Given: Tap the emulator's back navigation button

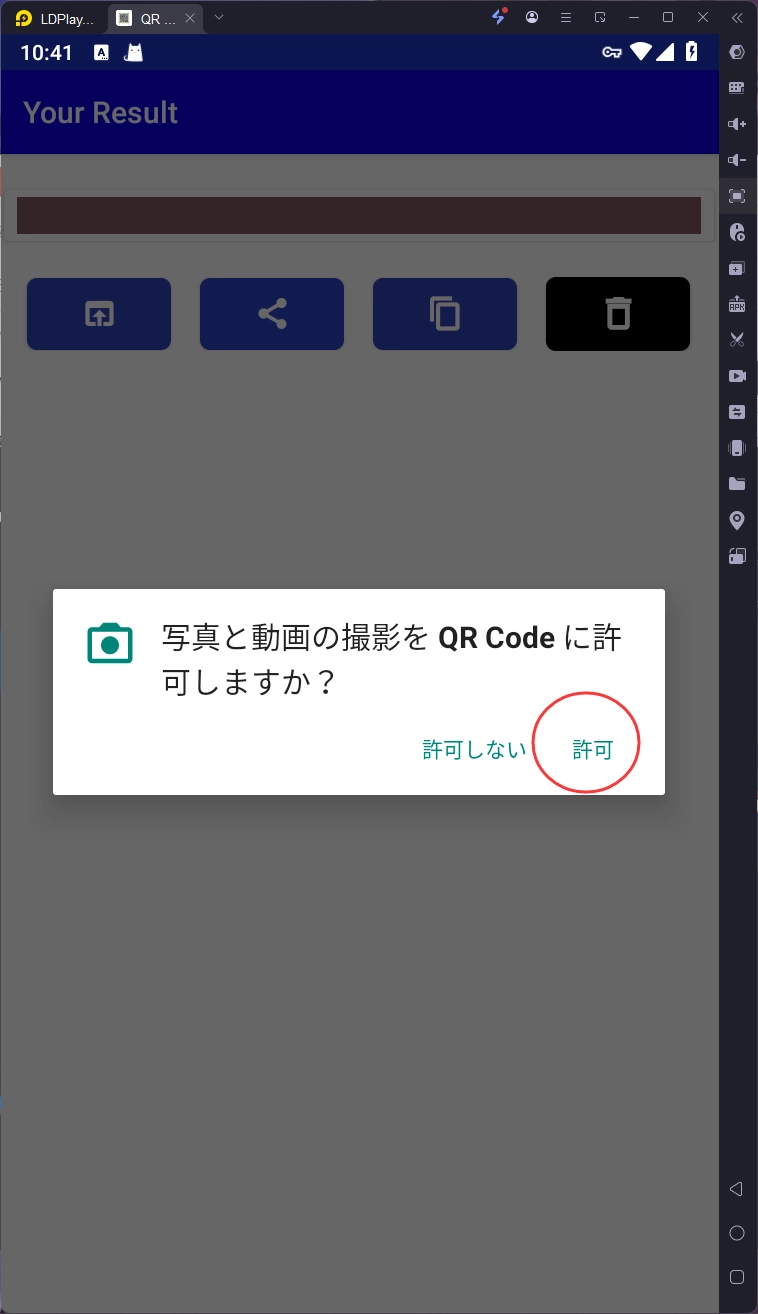Looking at the screenshot, I should coord(737,1189).
